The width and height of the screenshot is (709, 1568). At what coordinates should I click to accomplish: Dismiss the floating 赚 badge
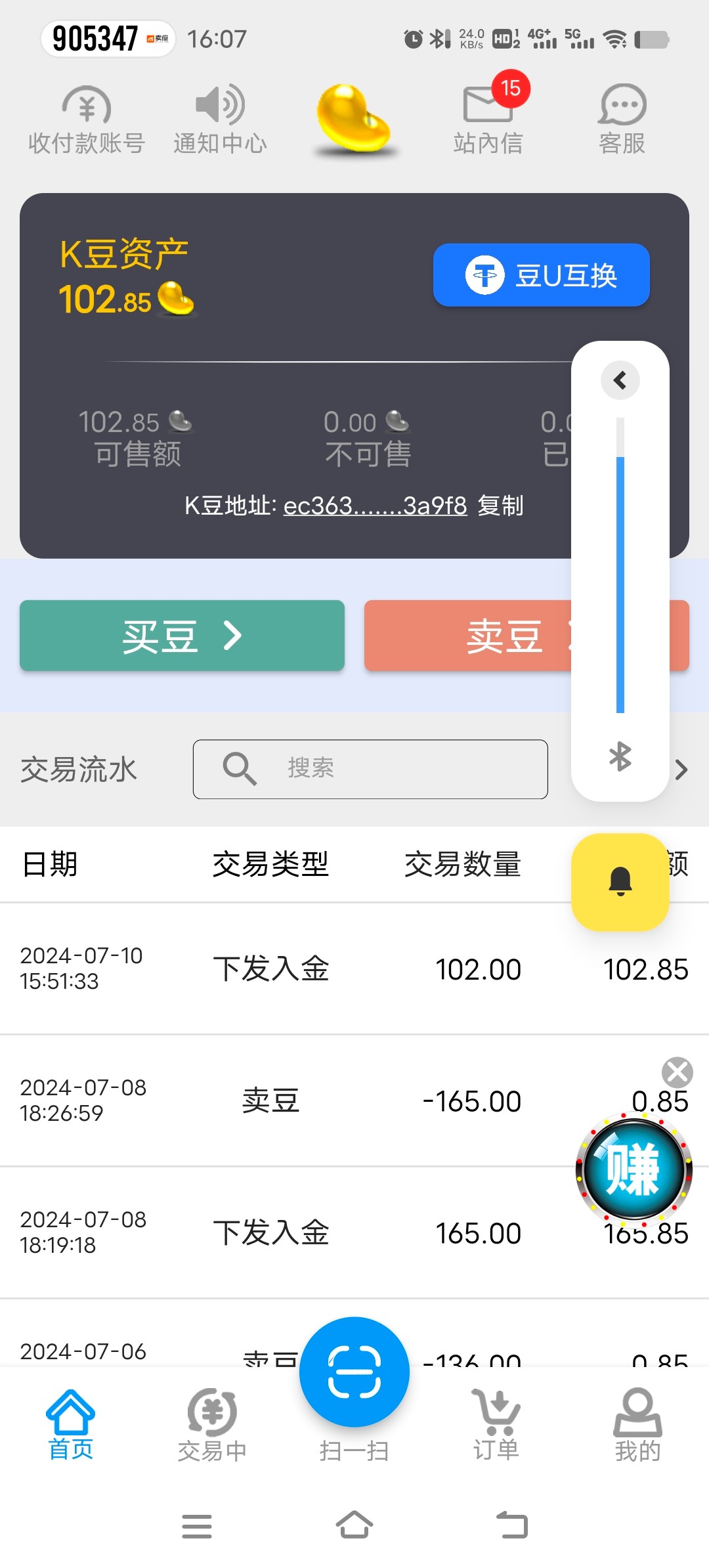(677, 1072)
